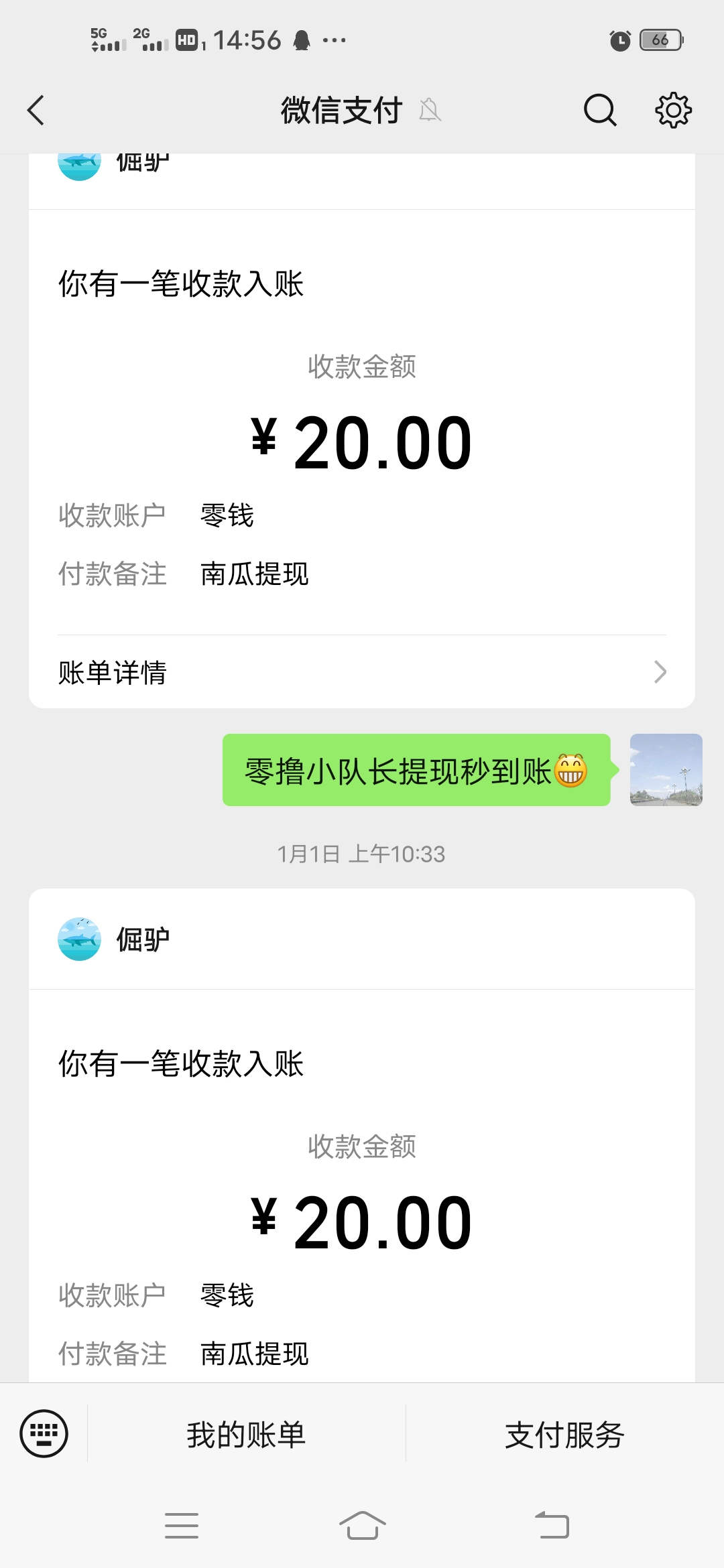Image resolution: width=724 pixels, height=1568 pixels.
Task: Open 我的账单 menu
Action: click(x=246, y=1435)
